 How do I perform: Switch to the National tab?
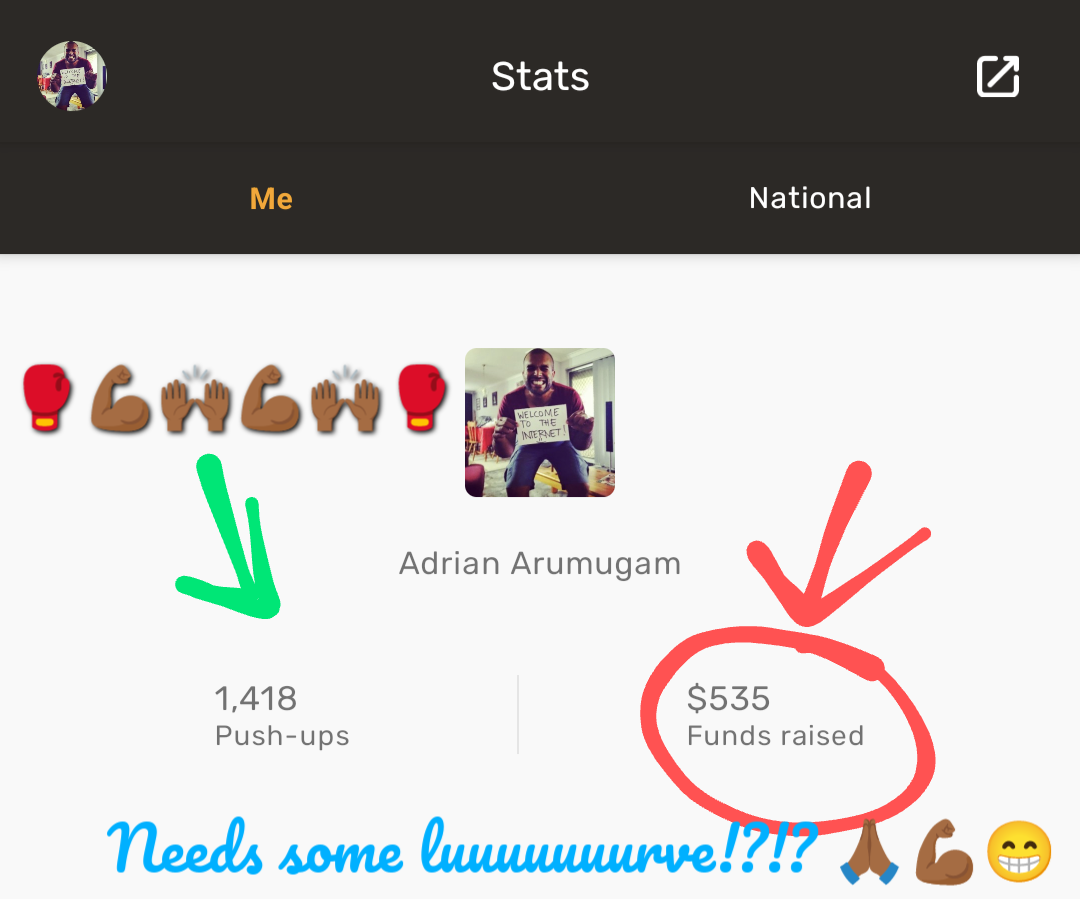pos(810,198)
